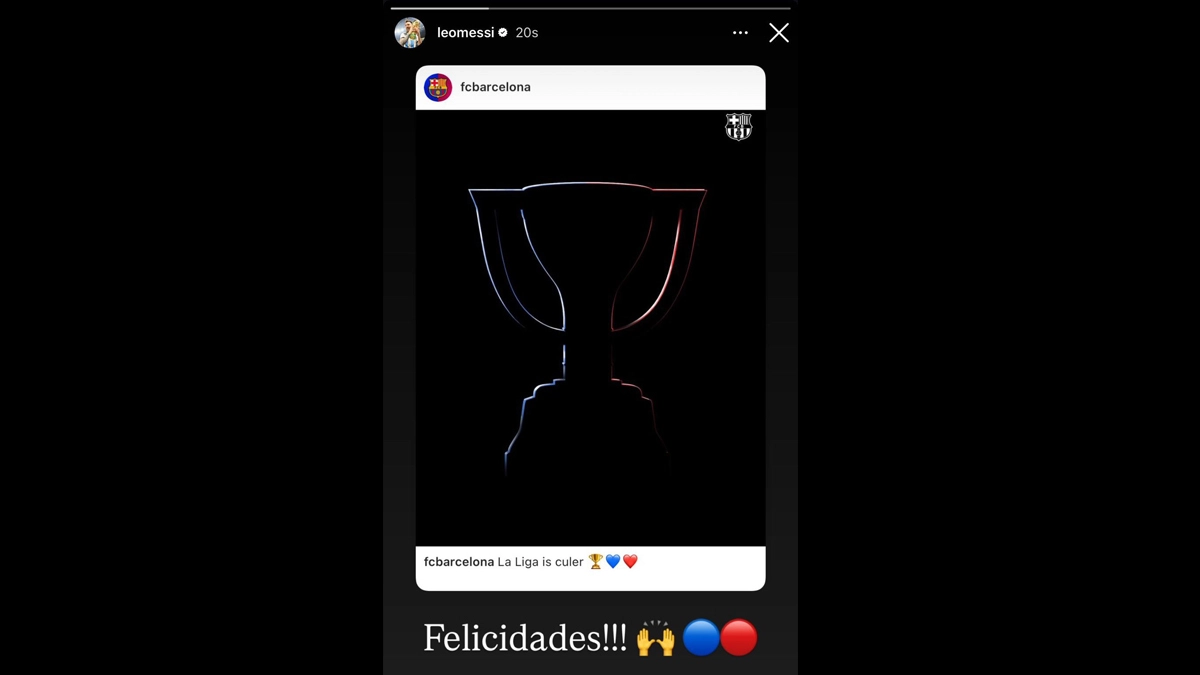Open the story's three-dot options menu

[740, 33]
